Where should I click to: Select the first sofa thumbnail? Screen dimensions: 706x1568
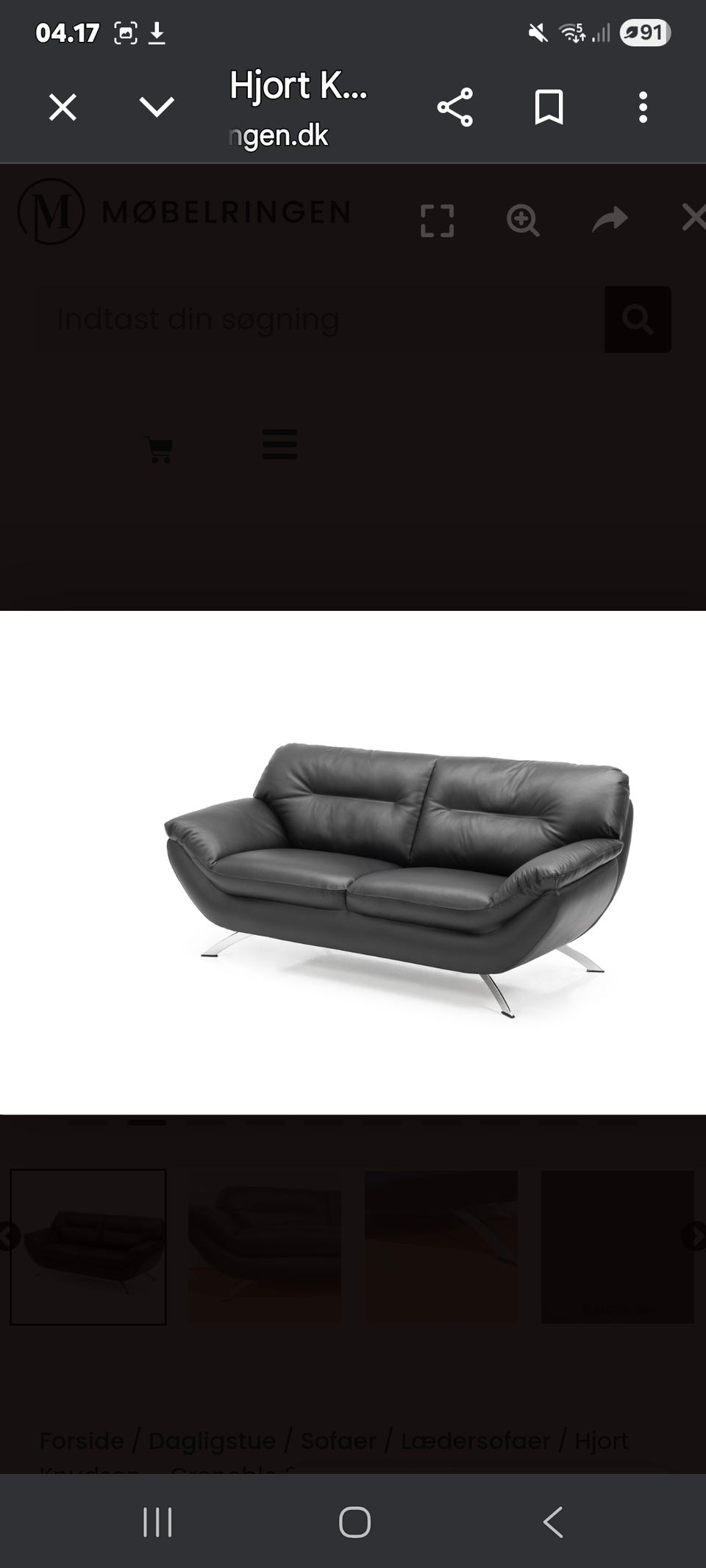pos(88,1247)
